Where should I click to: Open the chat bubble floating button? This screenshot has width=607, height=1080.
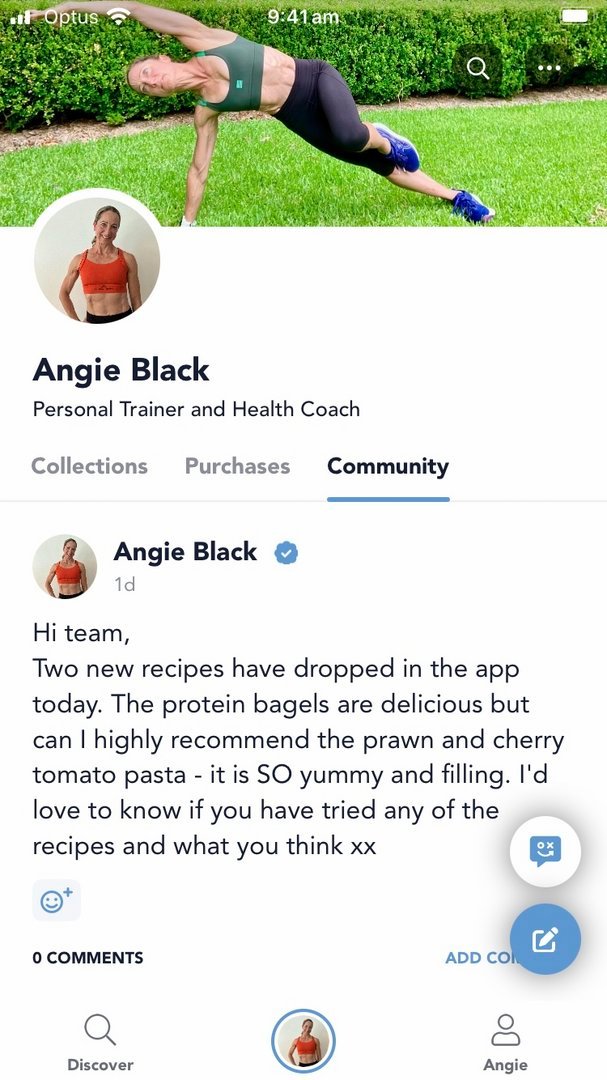[545, 851]
